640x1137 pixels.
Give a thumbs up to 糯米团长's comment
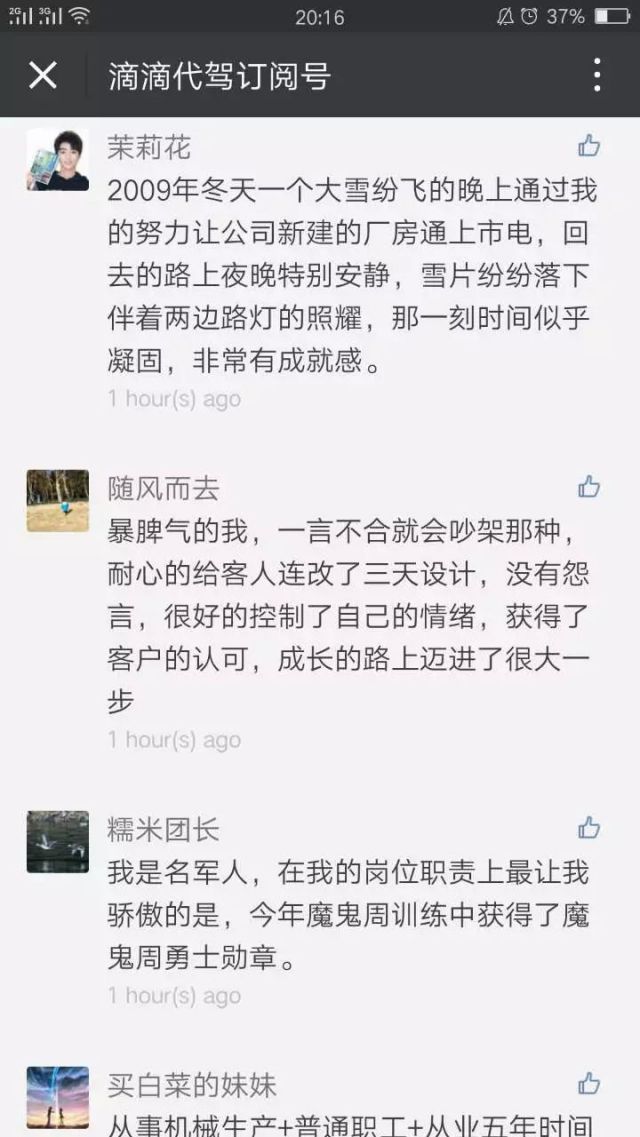coord(589,828)
